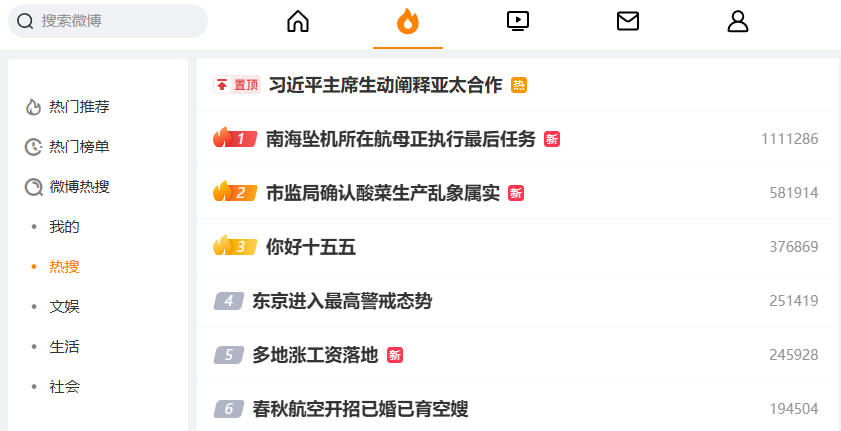
Task: Select 热门推荐 in the sidebar
Action: [79, 107]
